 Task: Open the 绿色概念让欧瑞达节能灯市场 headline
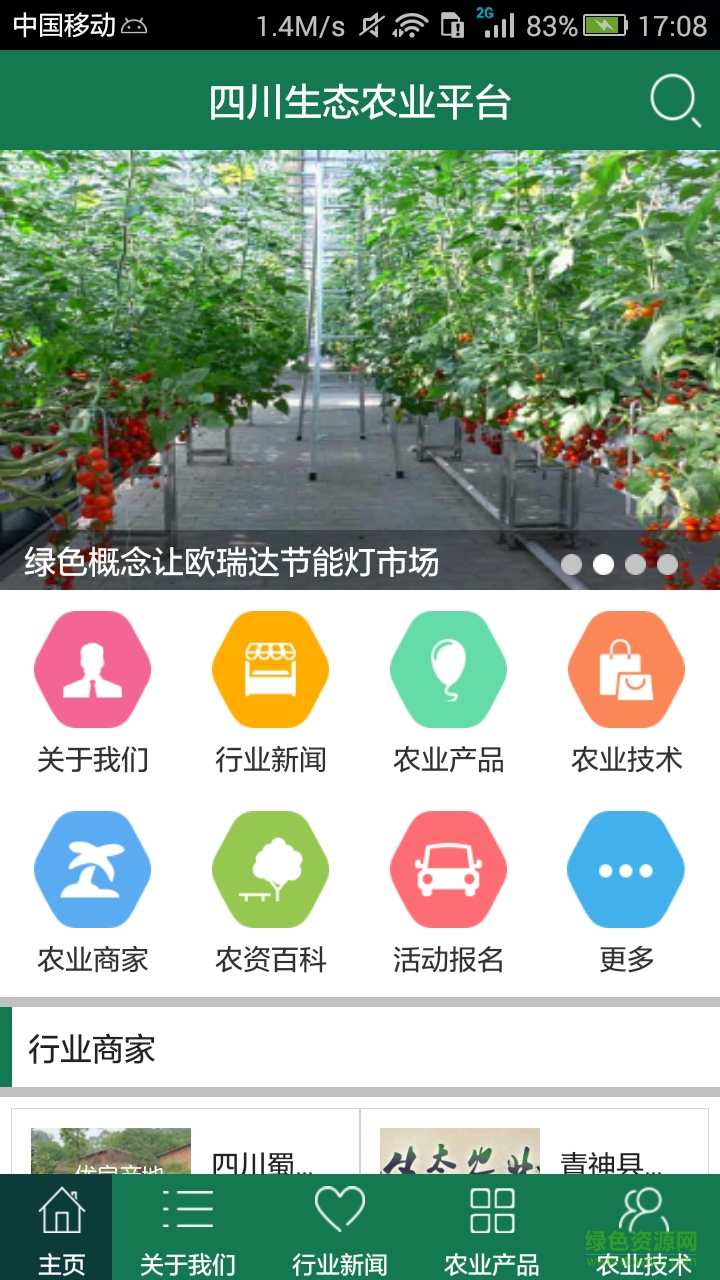click(230, 564)
